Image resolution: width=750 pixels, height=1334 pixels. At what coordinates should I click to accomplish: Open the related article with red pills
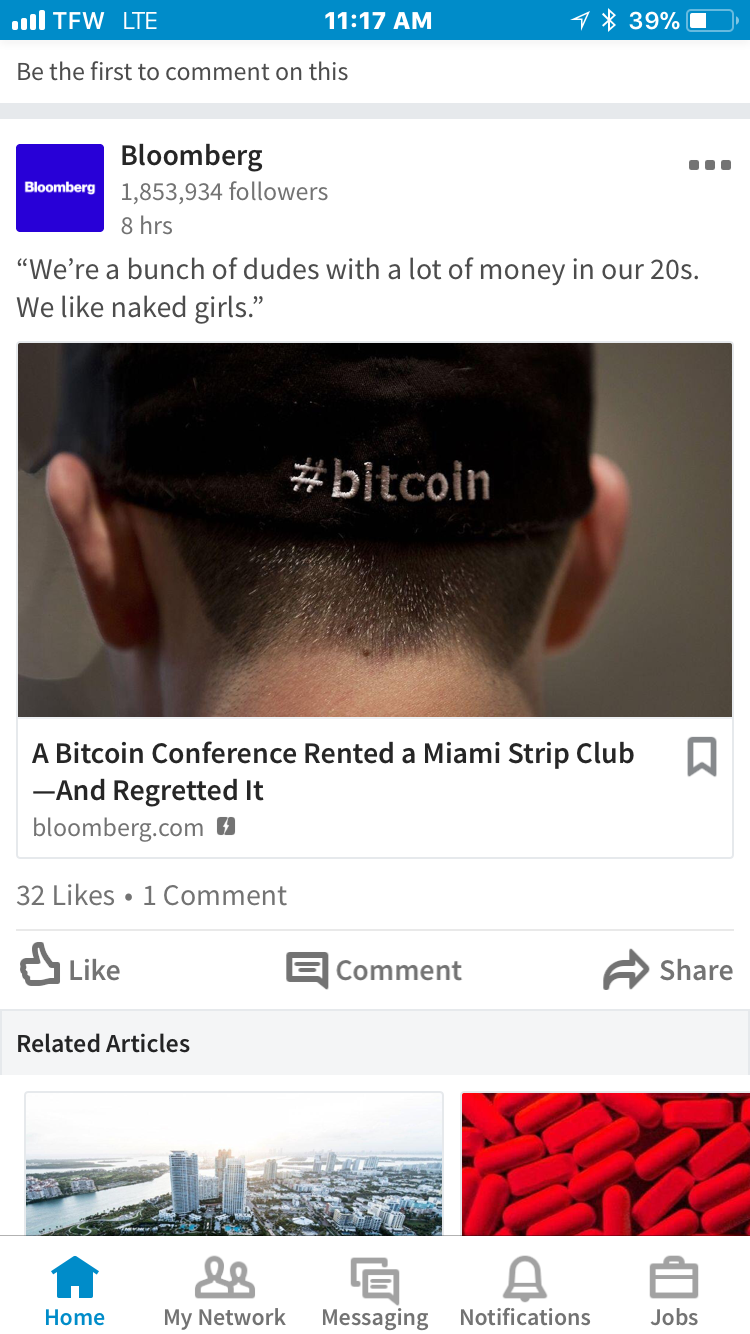point(605,1164)
